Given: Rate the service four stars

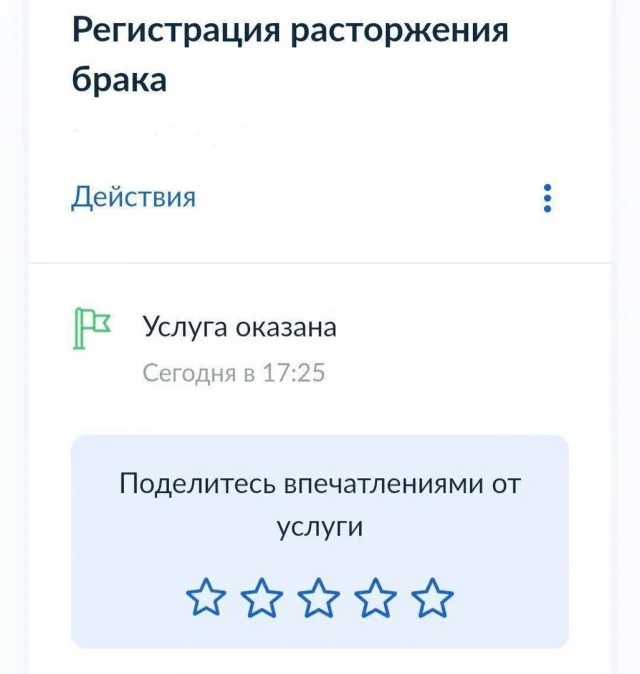Looking at the screenshot, I should (x=377, y=598).
